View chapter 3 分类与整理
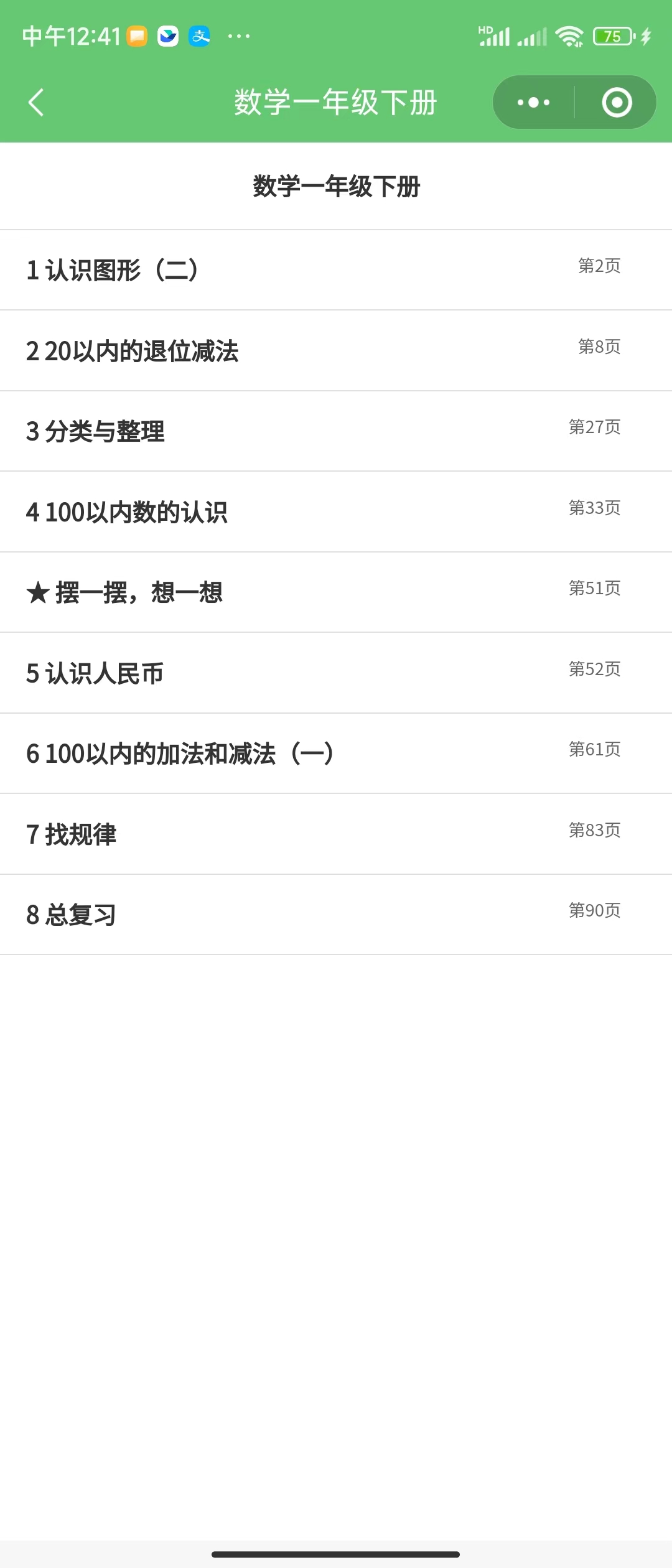 pos(96,431)
